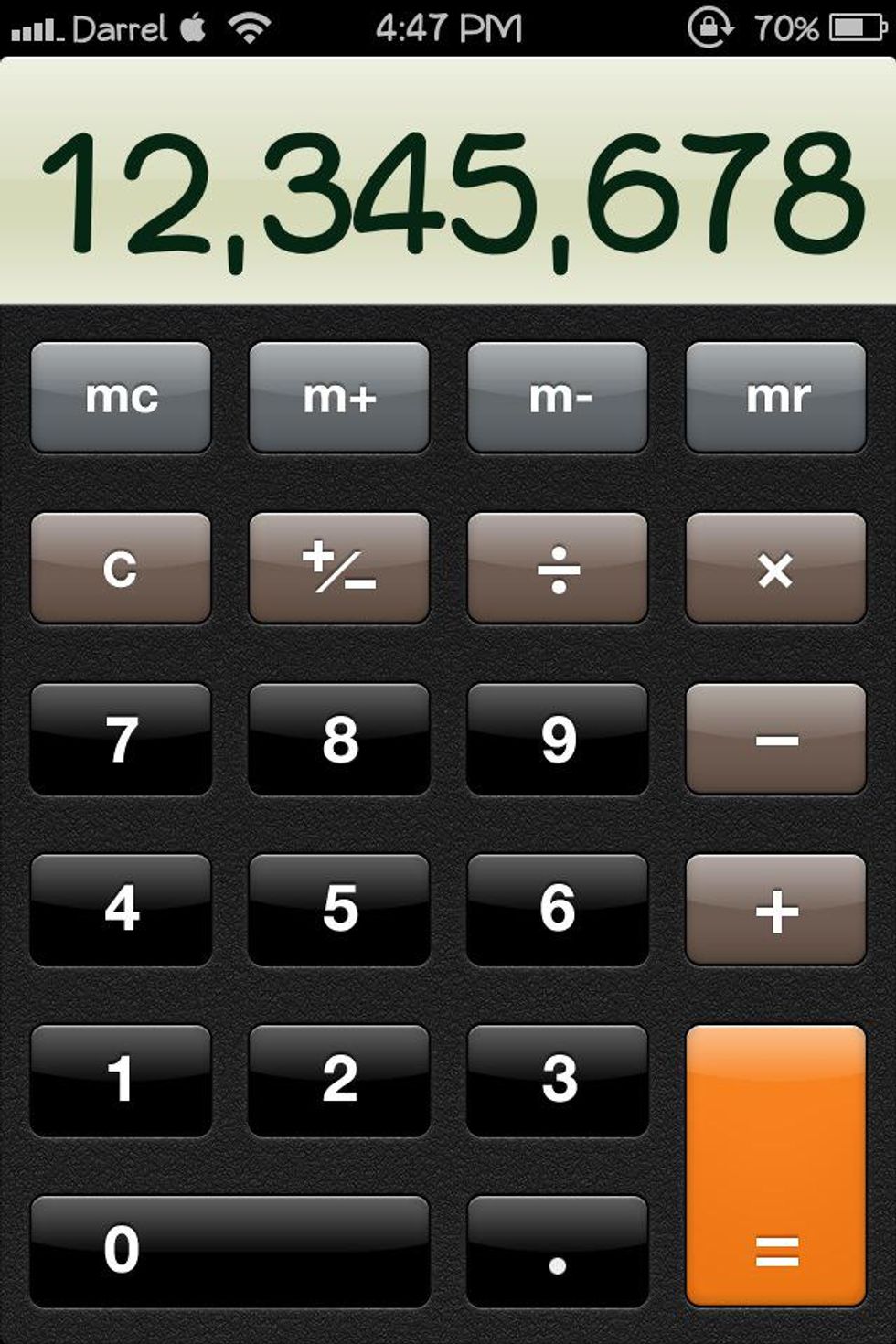Enter digit 3
Viewport: 896px width, 1344px height.
tap(558, 1081)
